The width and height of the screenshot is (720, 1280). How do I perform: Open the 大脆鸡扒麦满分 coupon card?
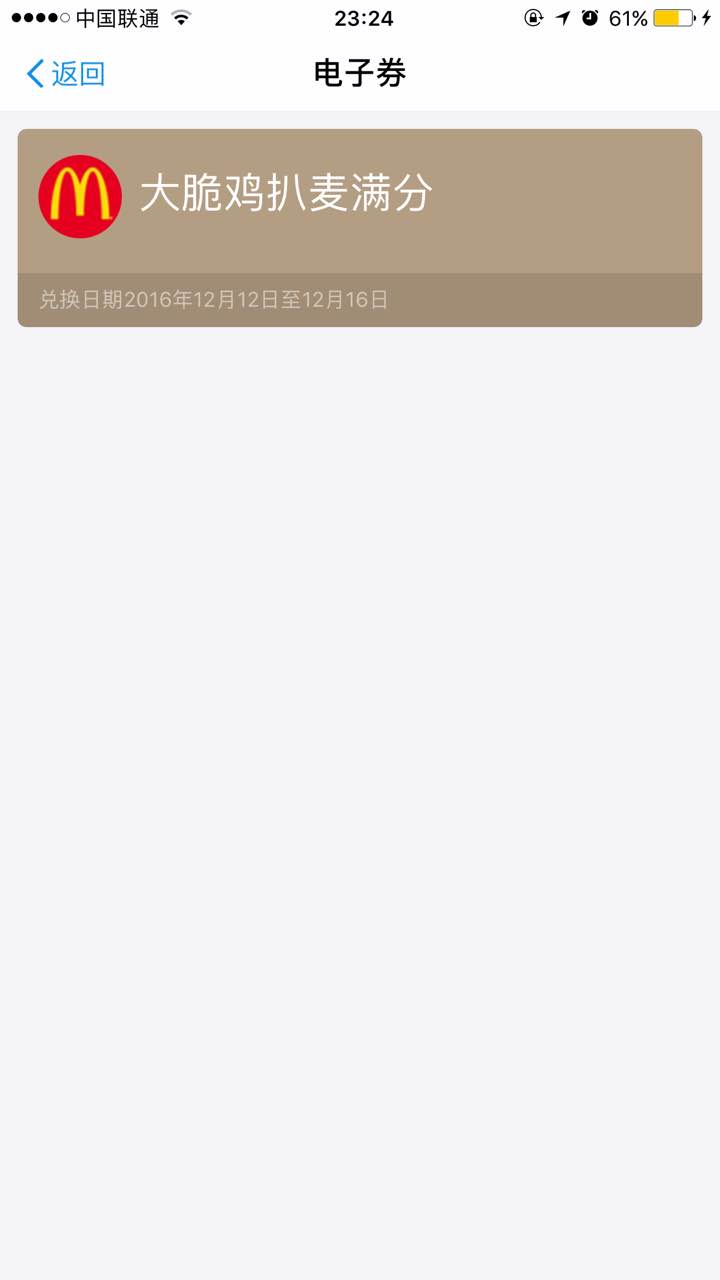(x=360, y=227)
